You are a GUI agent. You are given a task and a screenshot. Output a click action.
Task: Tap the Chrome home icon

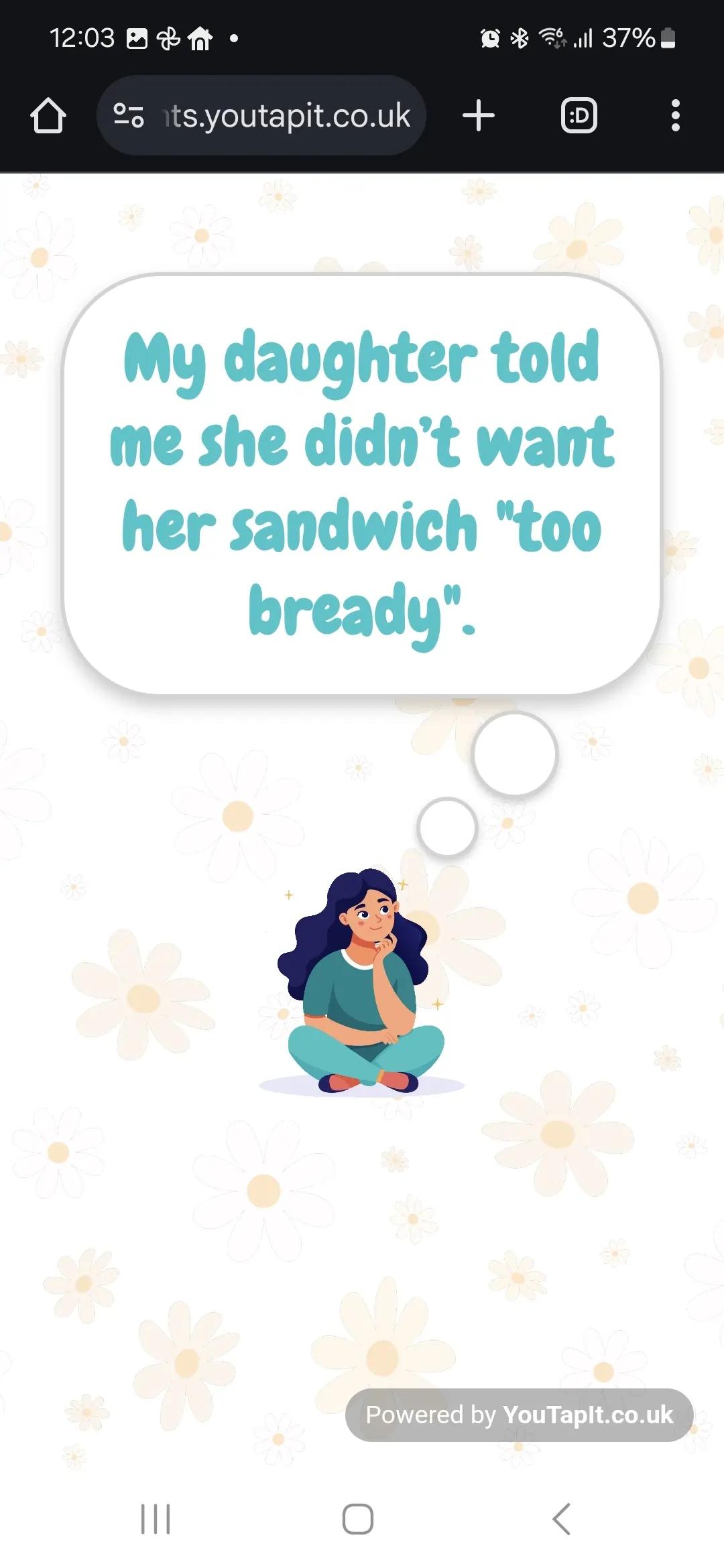point(48,115)
